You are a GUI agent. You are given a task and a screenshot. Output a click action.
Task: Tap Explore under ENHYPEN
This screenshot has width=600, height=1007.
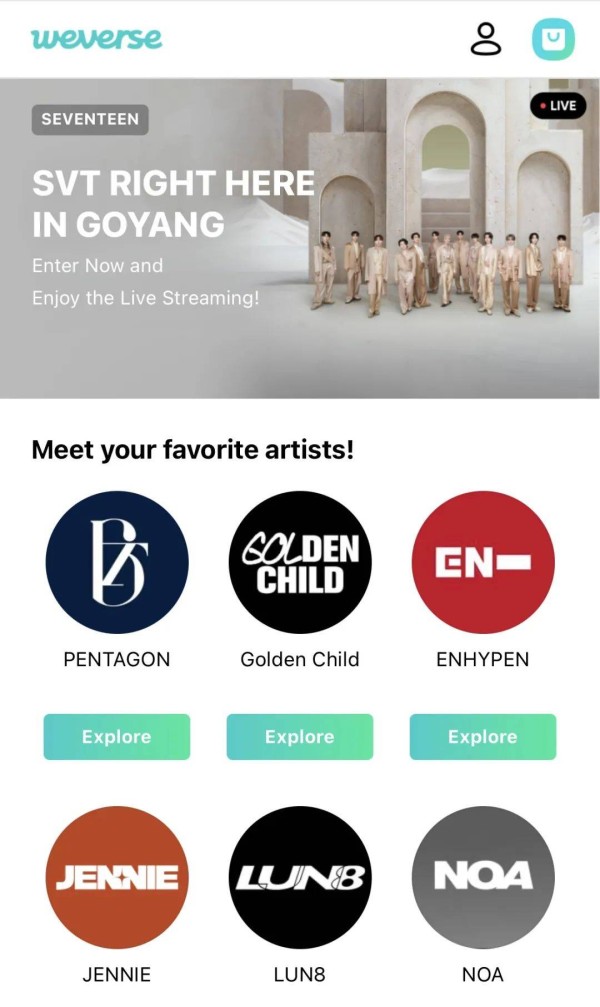click(483, 737)
